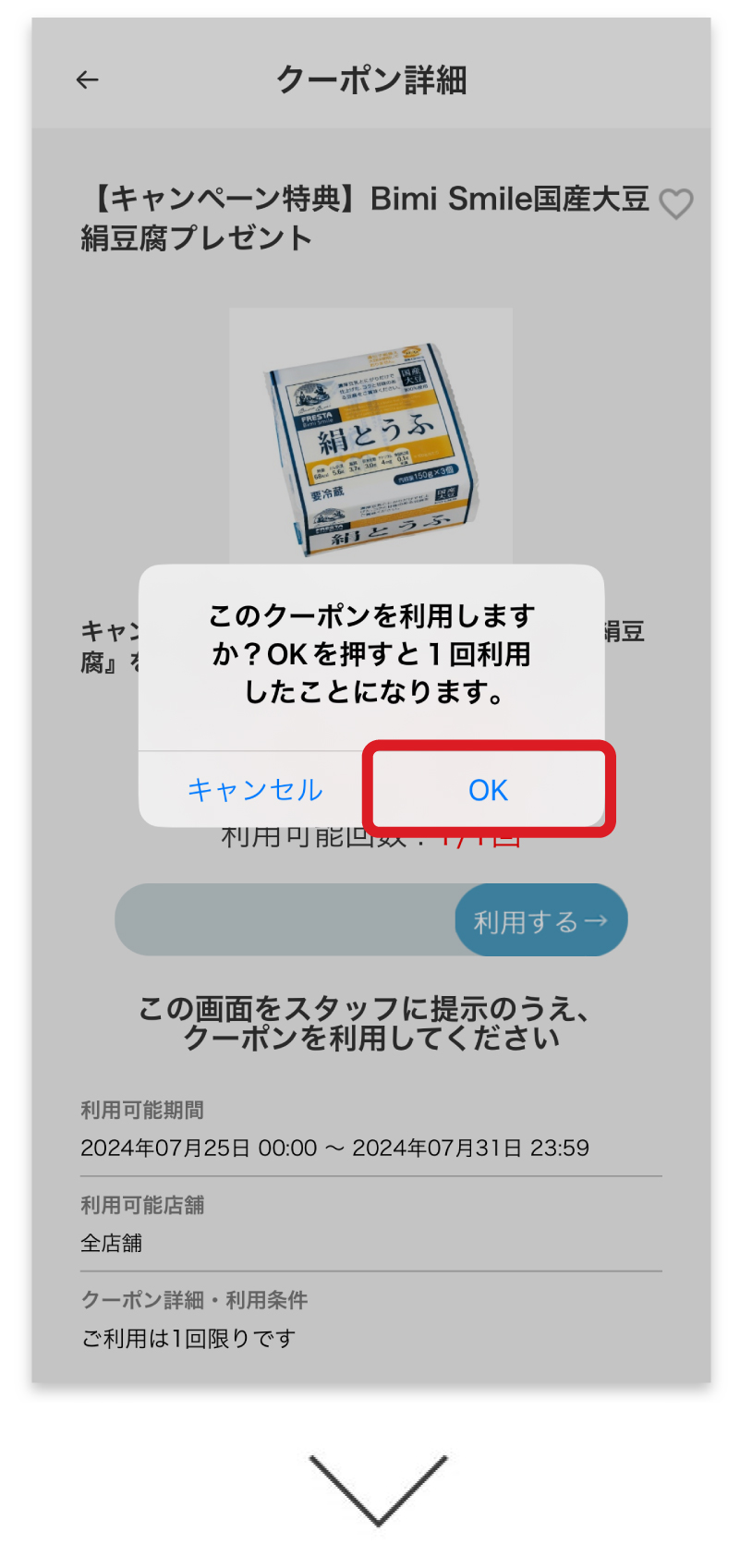Favorite this tofu coupon with heart
Image resolution: width=740 pixels, height=1568 pixels.
tap(676, 203)
